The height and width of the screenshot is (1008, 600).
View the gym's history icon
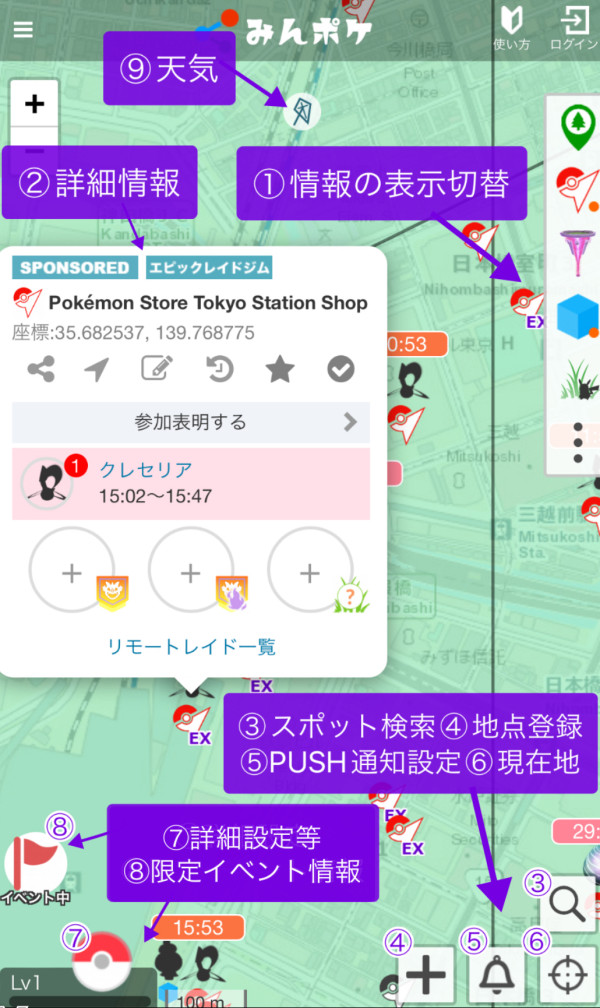coord(219,369)
